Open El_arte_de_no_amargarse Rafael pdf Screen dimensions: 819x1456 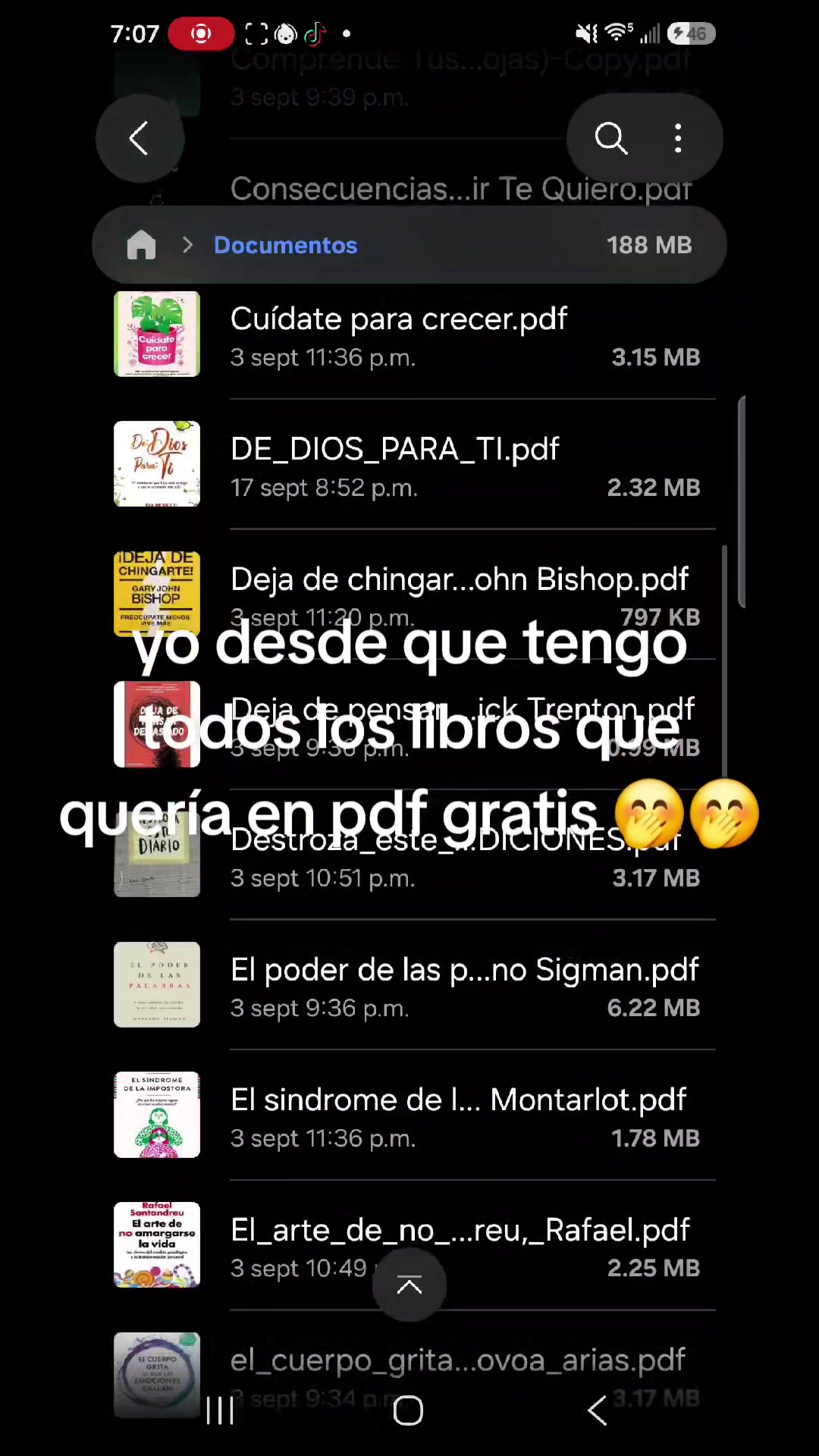coord(409,1245)
